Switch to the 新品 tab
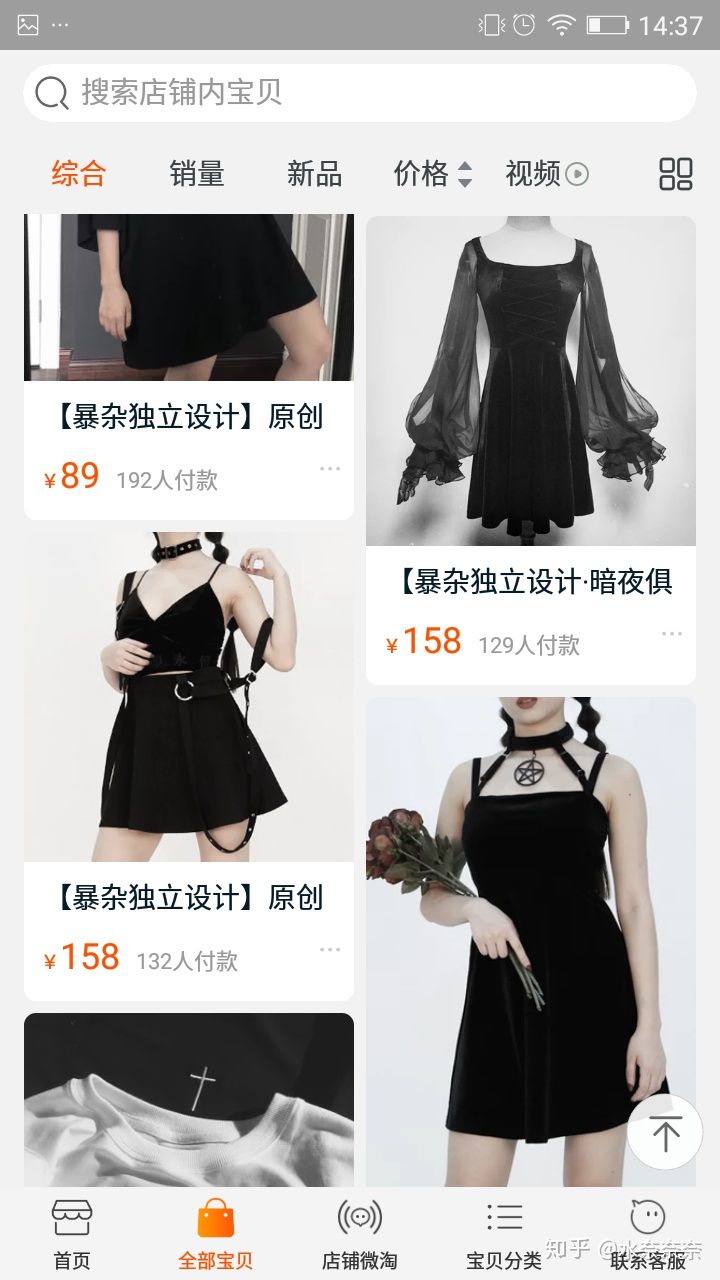This screenshot has width=720, height=1280. 314,174
